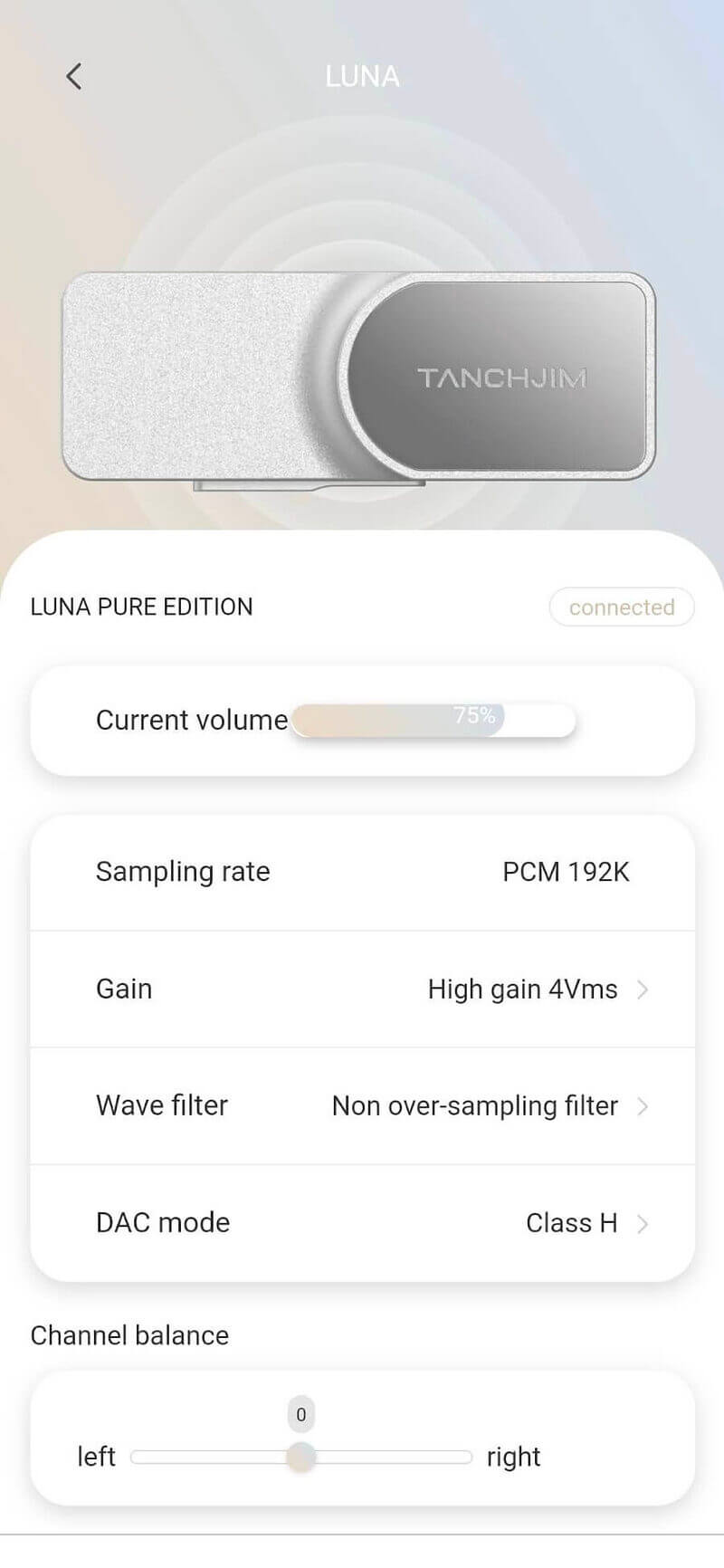Go back using the top-left arrow
Viewport: 724px width, 1568px height.
[x=74, y=76]
